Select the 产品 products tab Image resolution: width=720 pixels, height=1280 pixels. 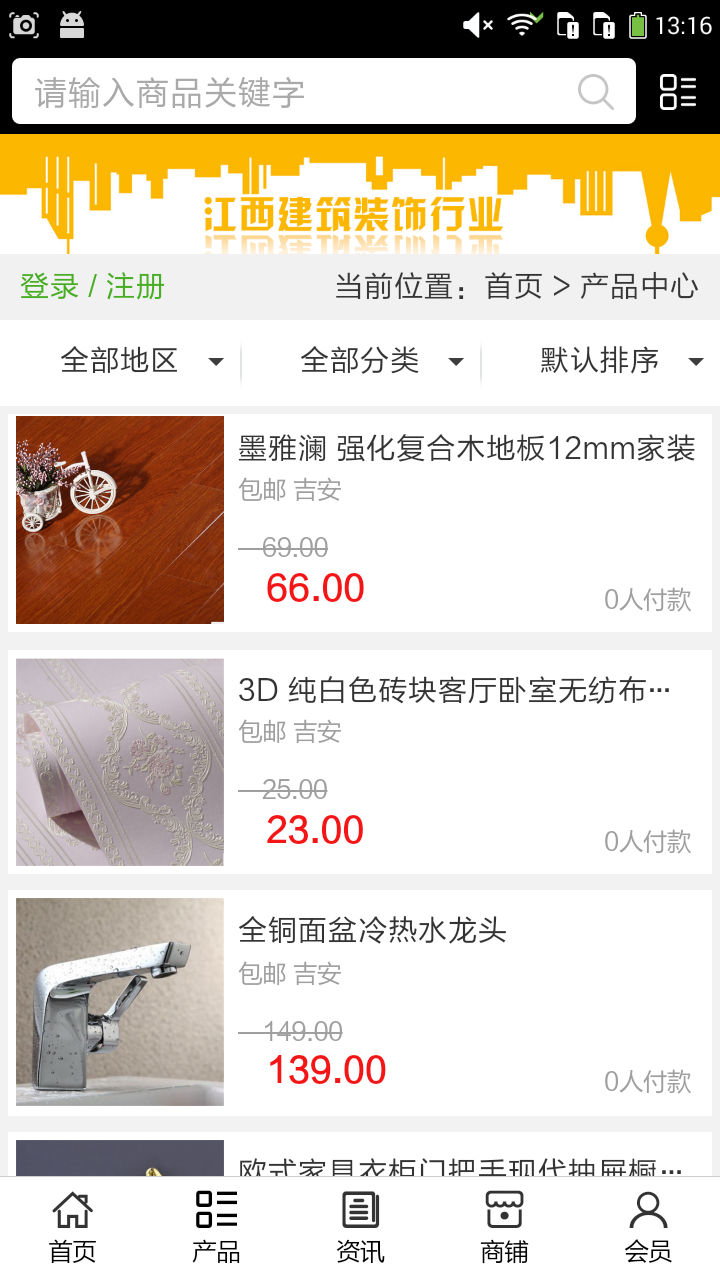(x=216, y=1226)
